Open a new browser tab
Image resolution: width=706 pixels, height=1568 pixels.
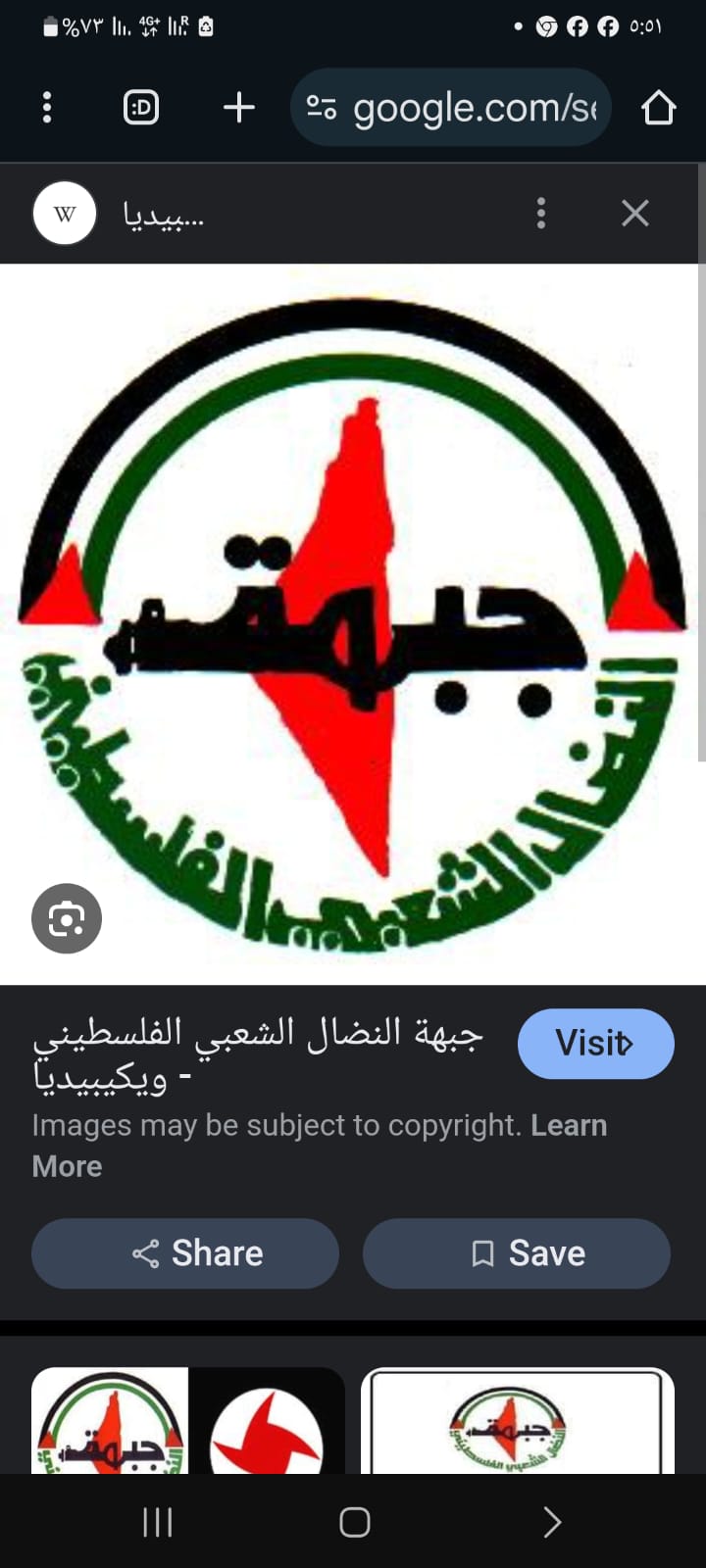(x=238, y=108)
